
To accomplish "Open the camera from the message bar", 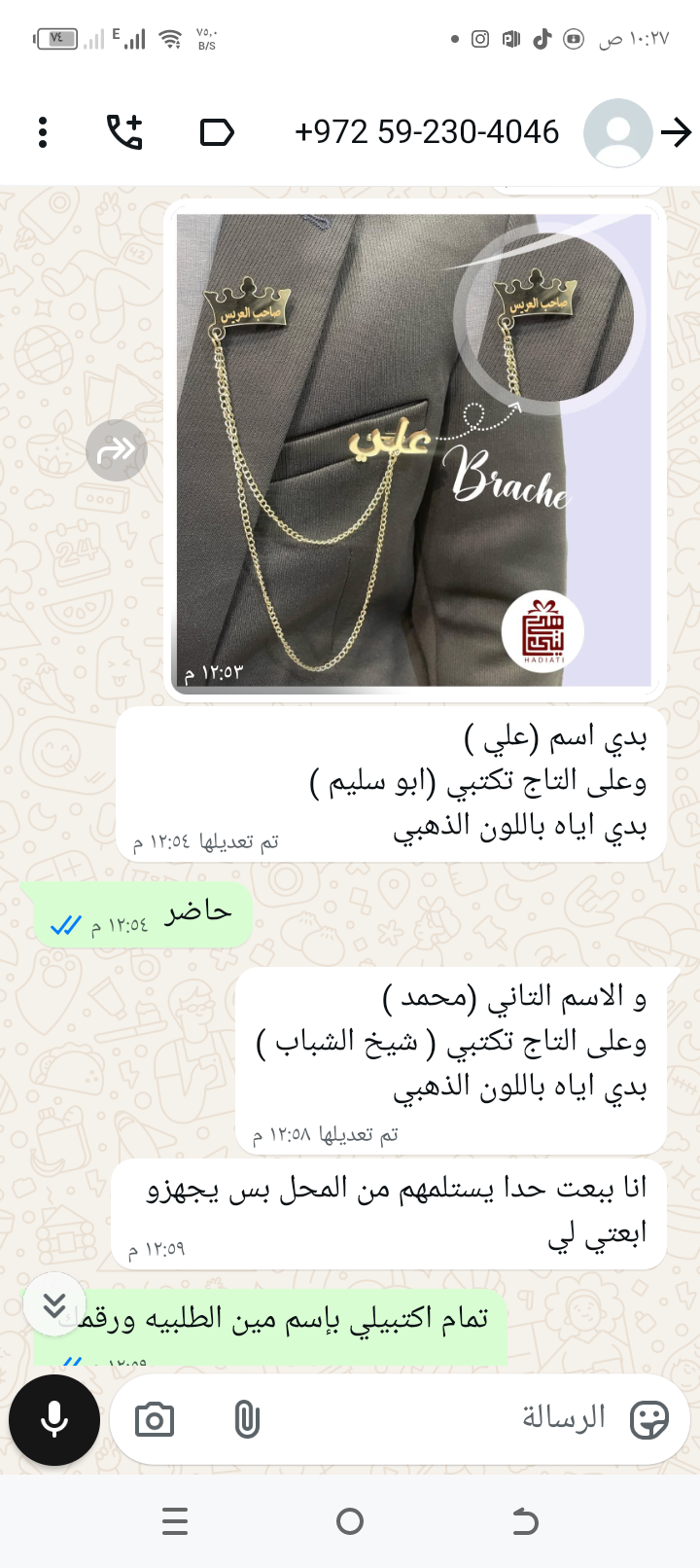I will point(155,1420).
